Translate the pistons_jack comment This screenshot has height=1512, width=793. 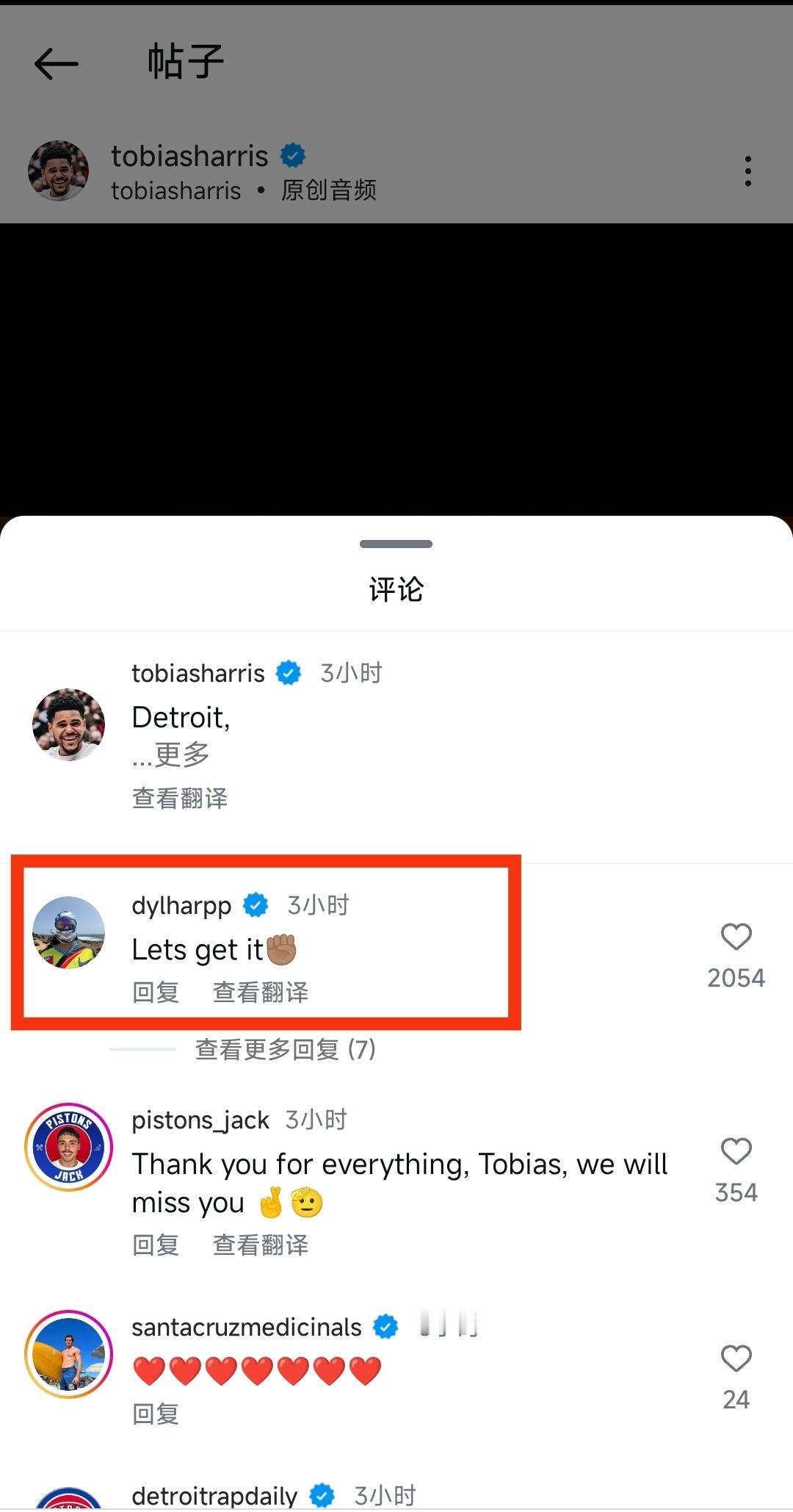coord(261,1245)
